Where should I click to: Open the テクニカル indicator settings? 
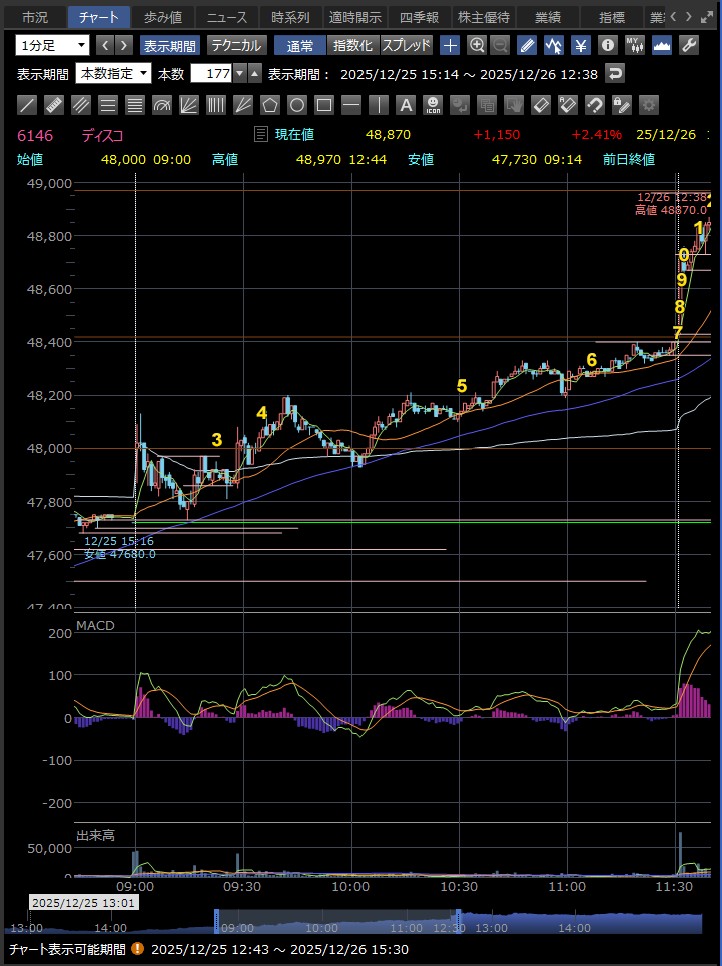(x=236, y=45)
